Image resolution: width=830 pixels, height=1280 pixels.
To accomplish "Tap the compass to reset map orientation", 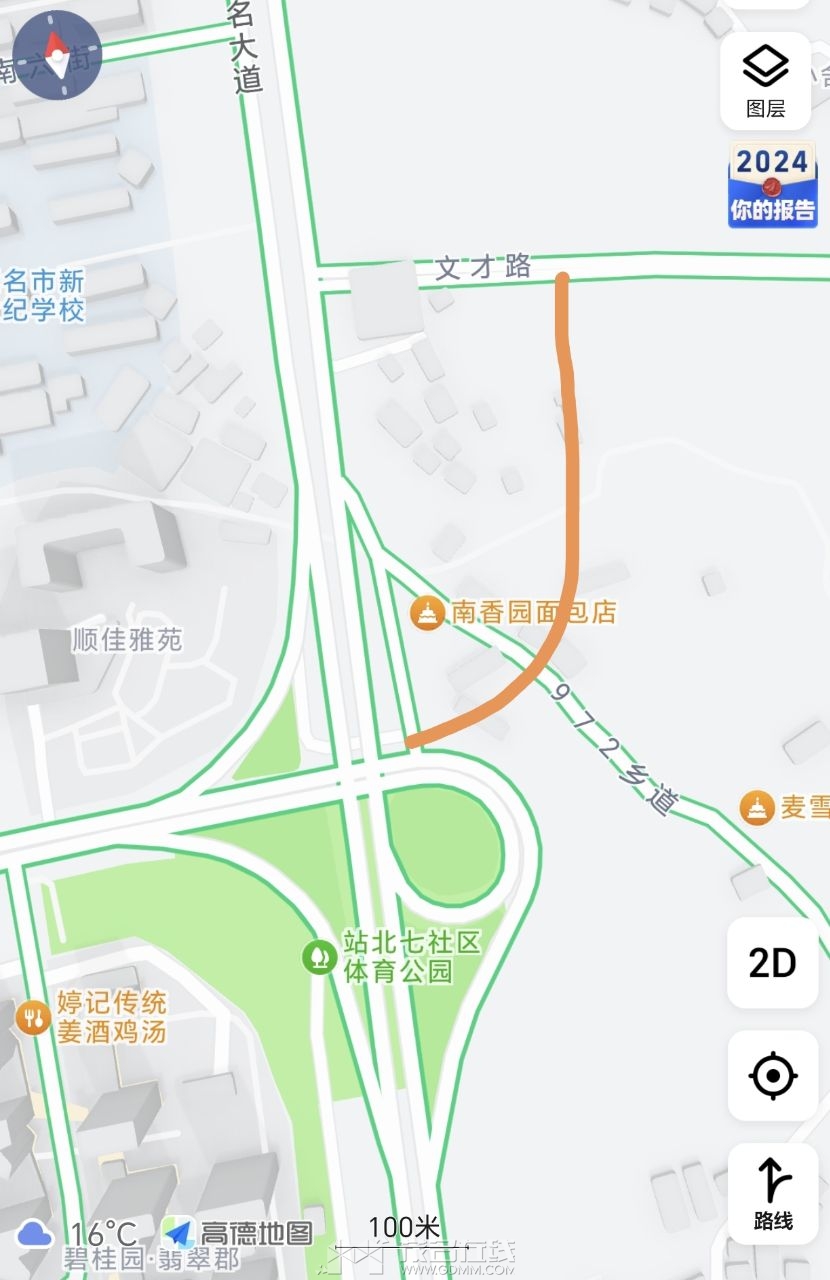I will (x=58, y=56).
